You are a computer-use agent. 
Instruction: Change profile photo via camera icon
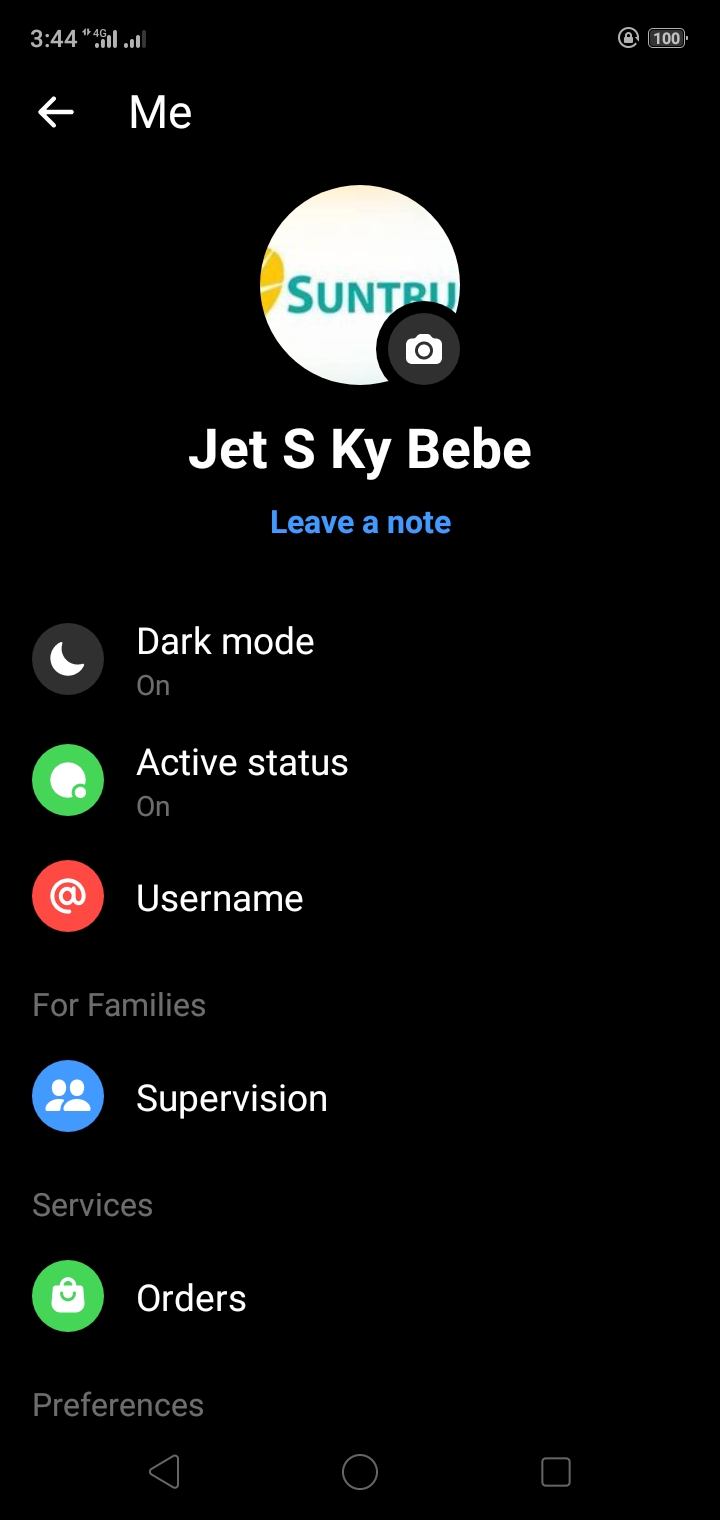pyautogui.click(x=424, y=349)
